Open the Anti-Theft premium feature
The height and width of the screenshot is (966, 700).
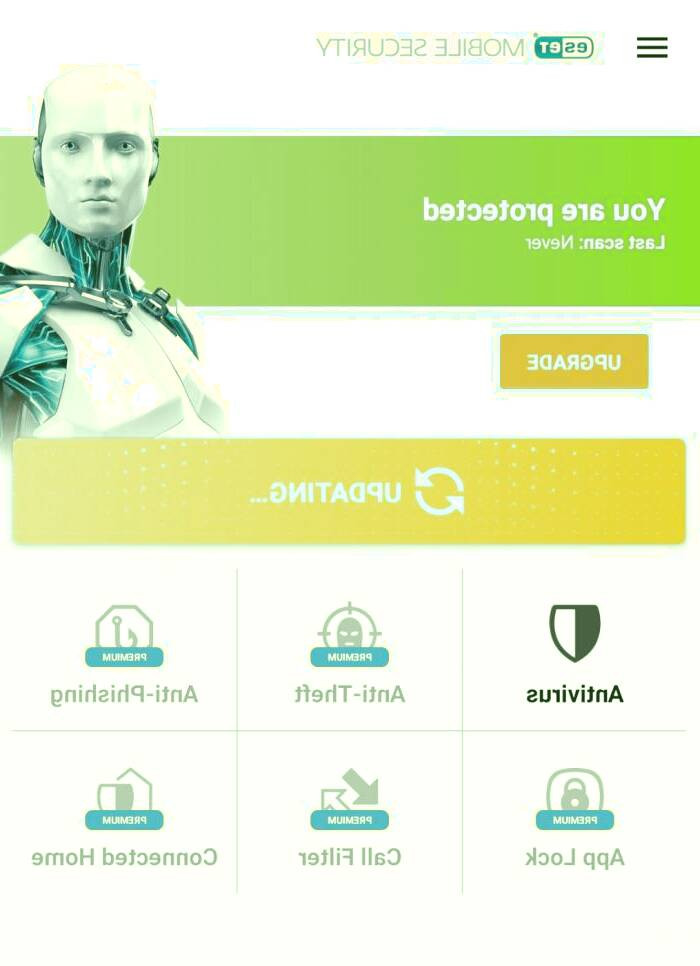pos(349,652)
